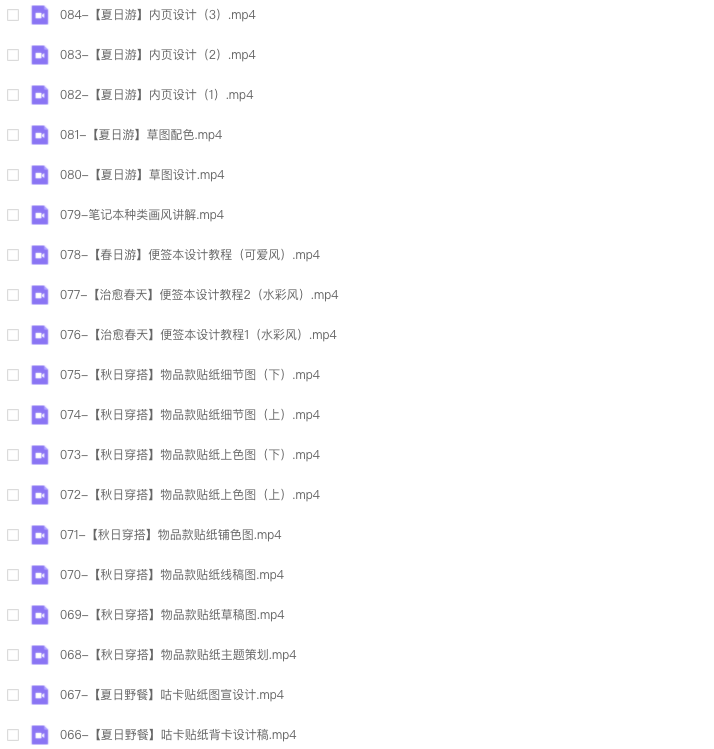714x749 pixels.
Task: Select checkbox for 070-【秋日穿搭】物品款贴纸线稿图.mp4
Action: [13, 575]
